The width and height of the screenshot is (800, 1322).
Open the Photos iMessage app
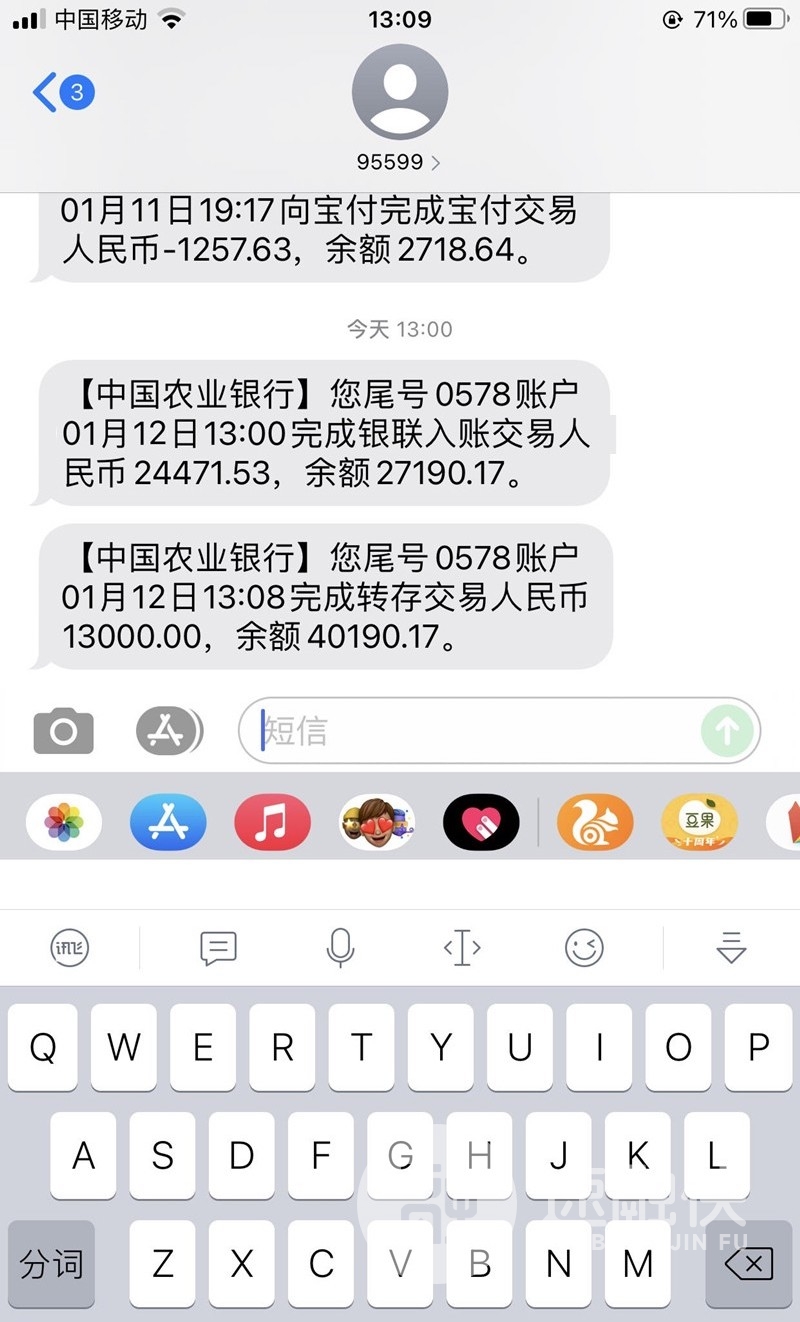click(x=63, y=823)
